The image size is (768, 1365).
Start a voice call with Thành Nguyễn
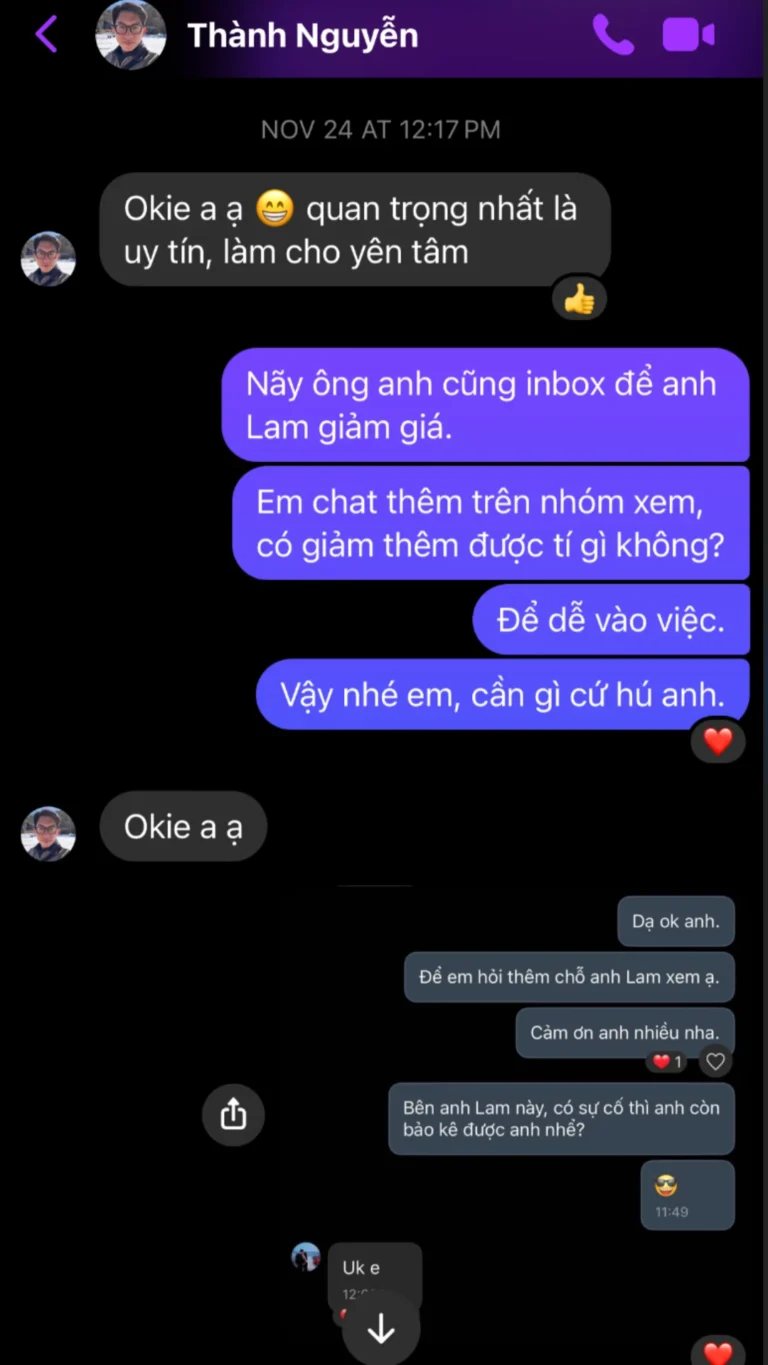click(612, 35)
